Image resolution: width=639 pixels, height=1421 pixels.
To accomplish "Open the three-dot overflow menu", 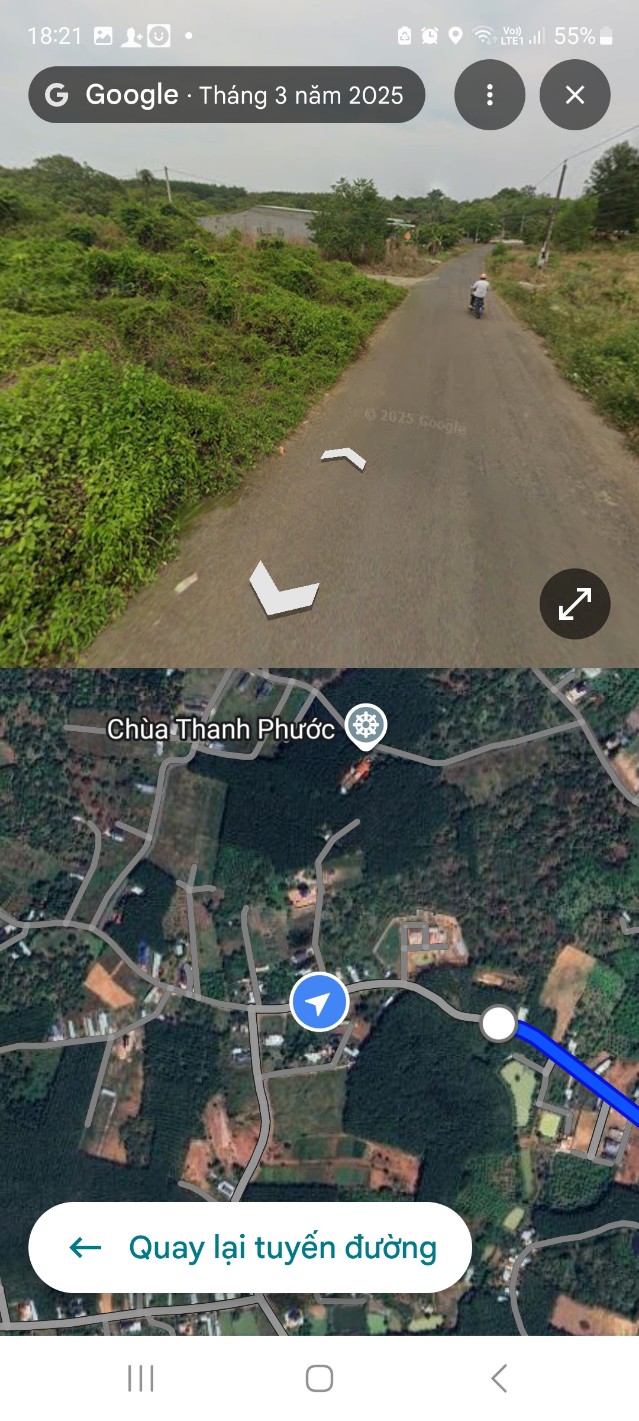I will click(x=489, y=95).
